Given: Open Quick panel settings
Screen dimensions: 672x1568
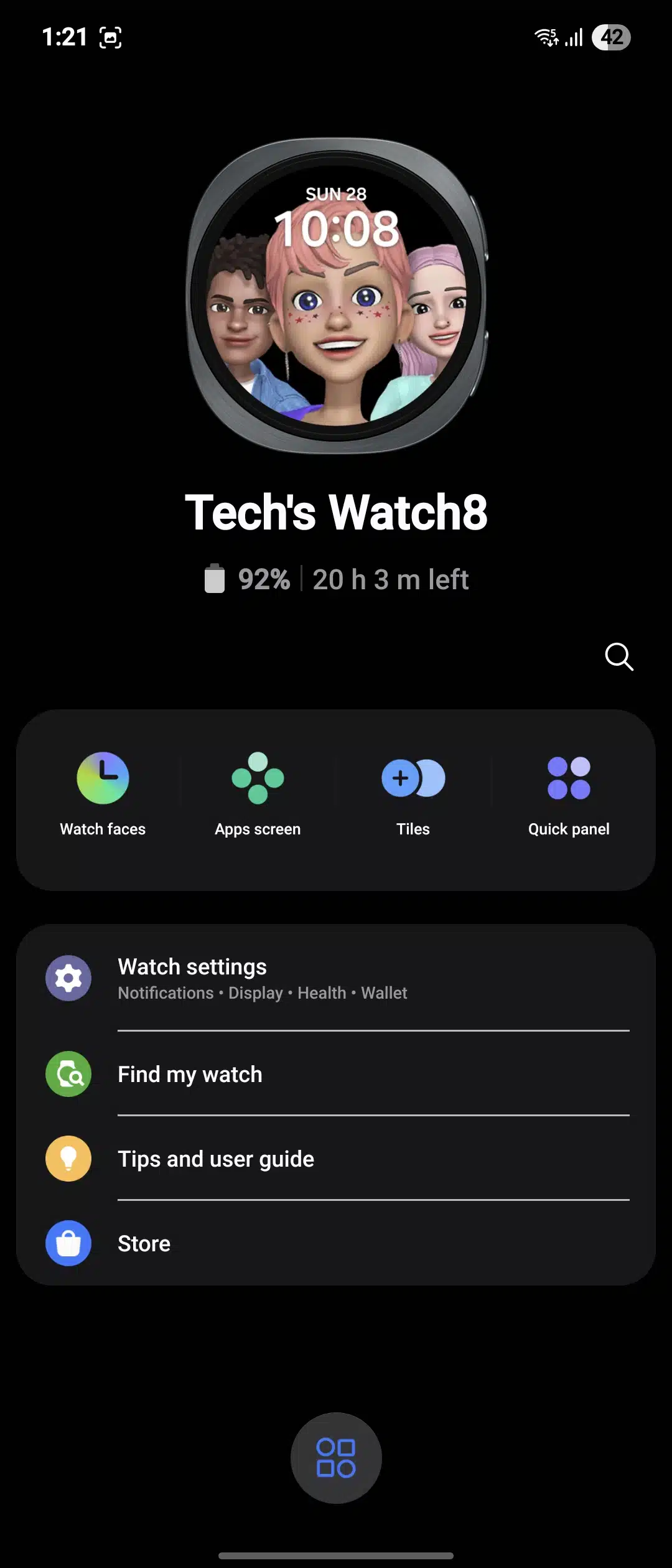Looking at the screenshot, I should coord(569,795).
